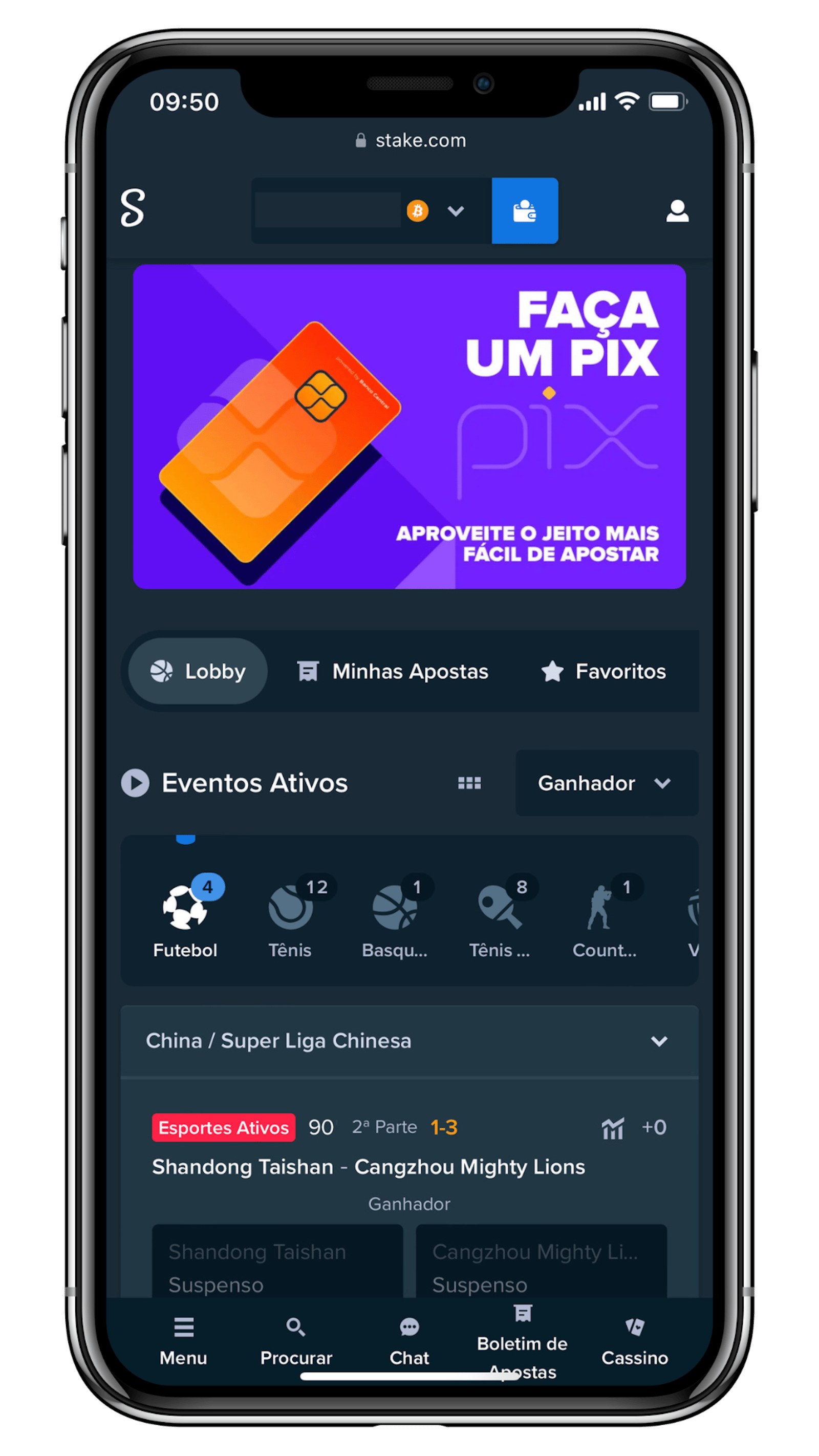The image size is (819, 1456).
Task: Tap Procurar to search
Action: pos(296,1342)
